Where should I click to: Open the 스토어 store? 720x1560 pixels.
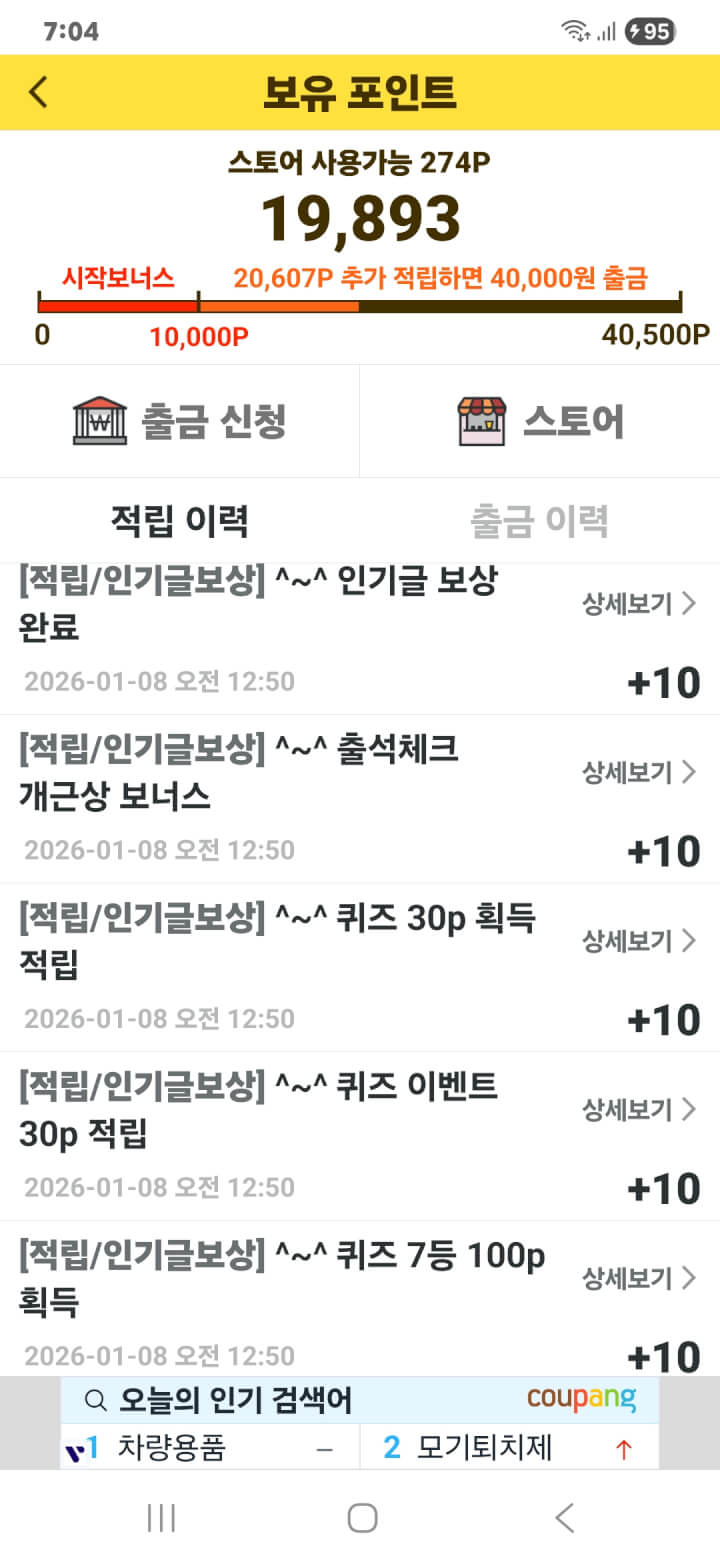pos(540,421)
